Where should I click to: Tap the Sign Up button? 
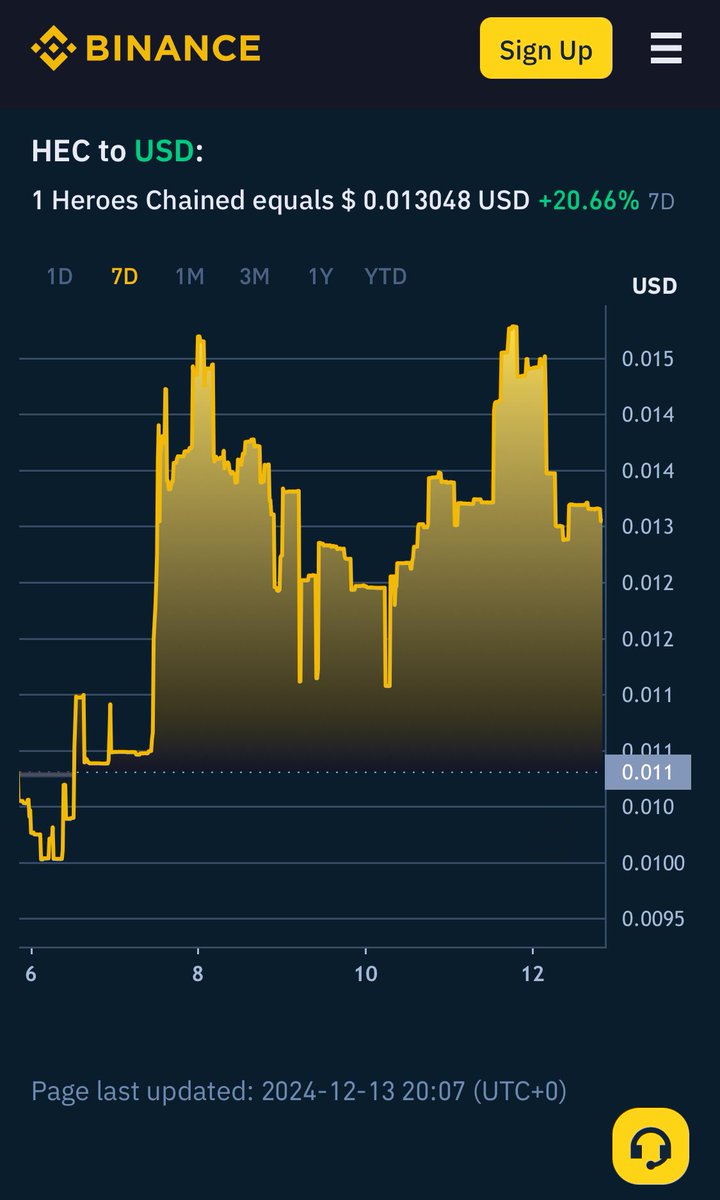[545, 49]
